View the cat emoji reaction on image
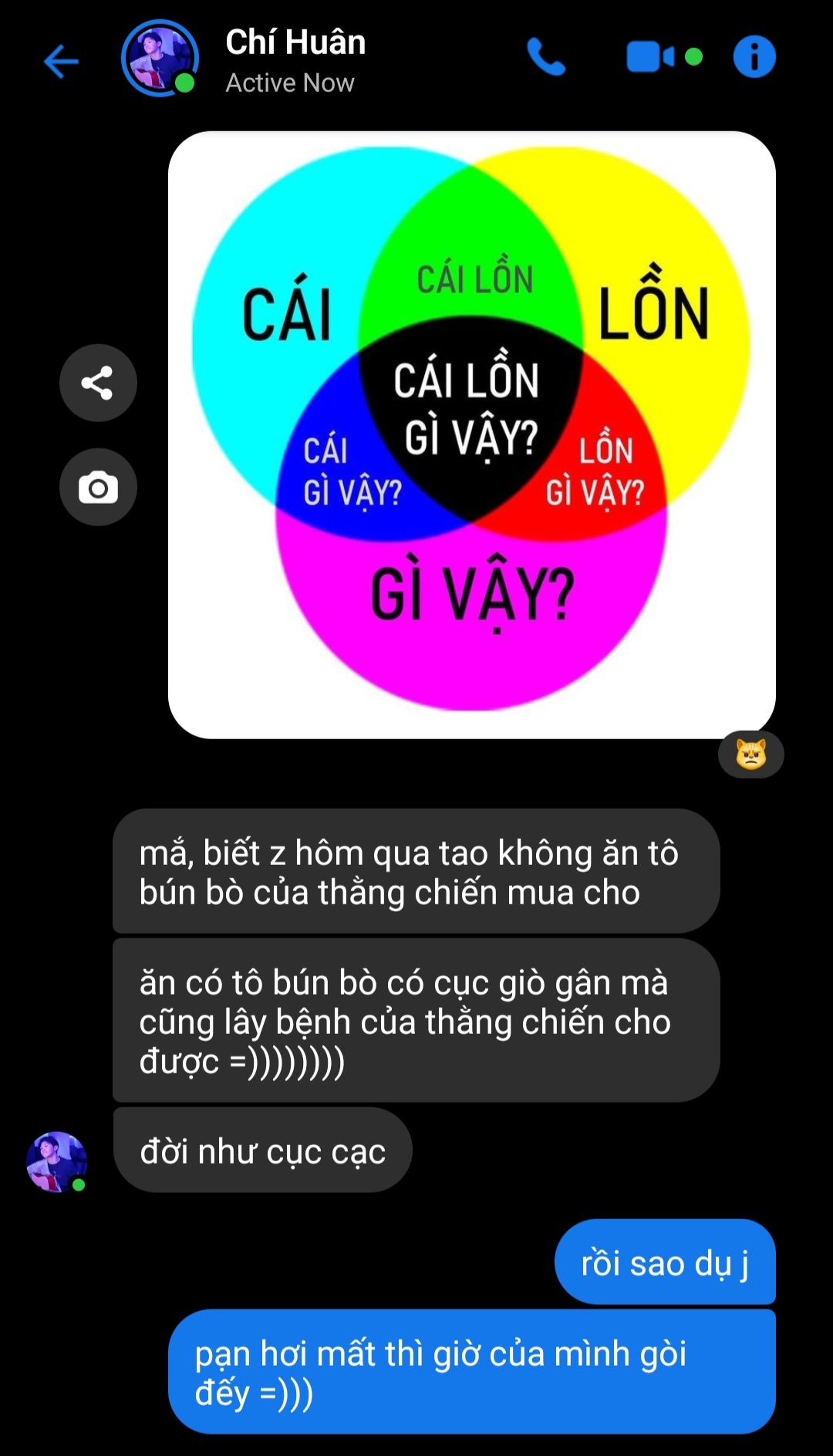Image resolution: width=833 pixels, height=1456 pixels. click(x=750, y=754)
